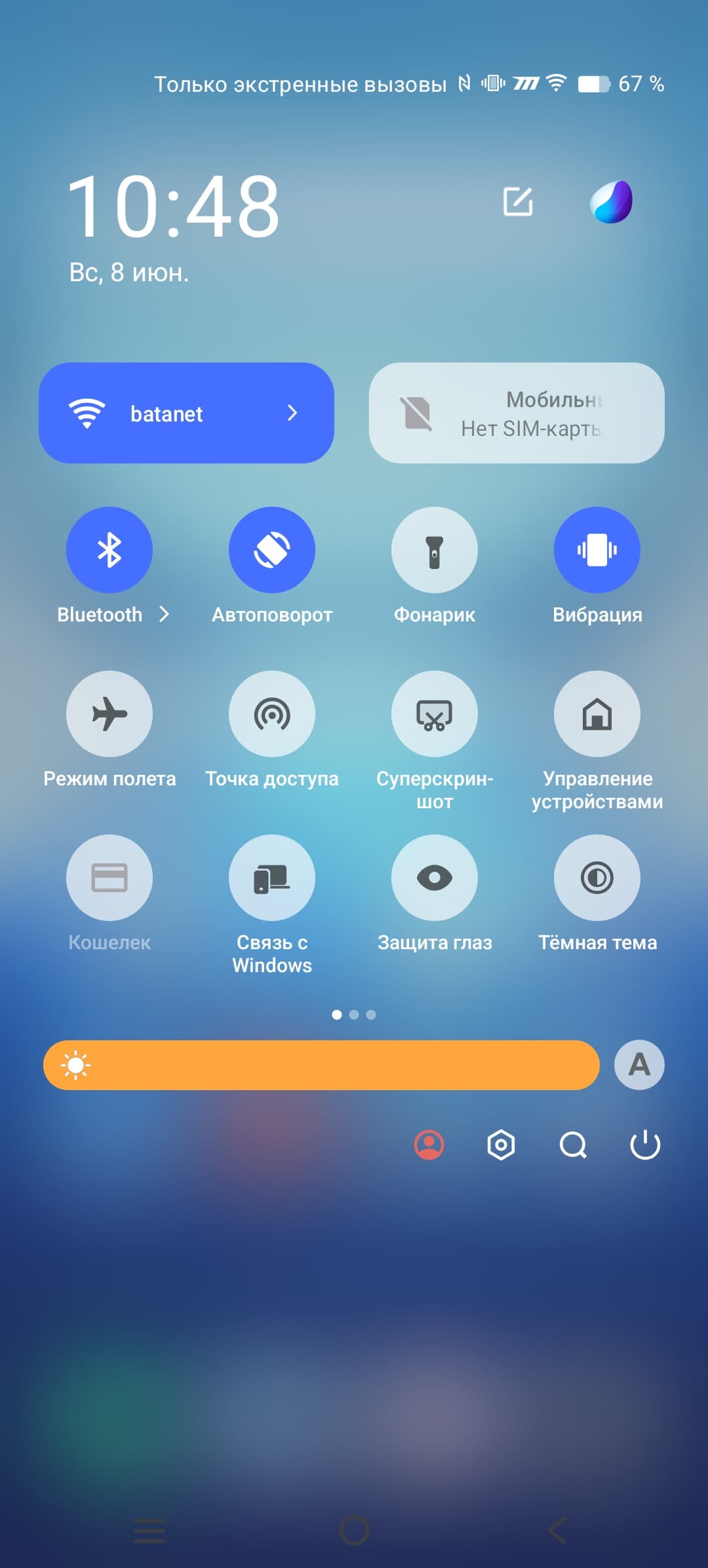Open system settings gear icon

pos(501,1145)
